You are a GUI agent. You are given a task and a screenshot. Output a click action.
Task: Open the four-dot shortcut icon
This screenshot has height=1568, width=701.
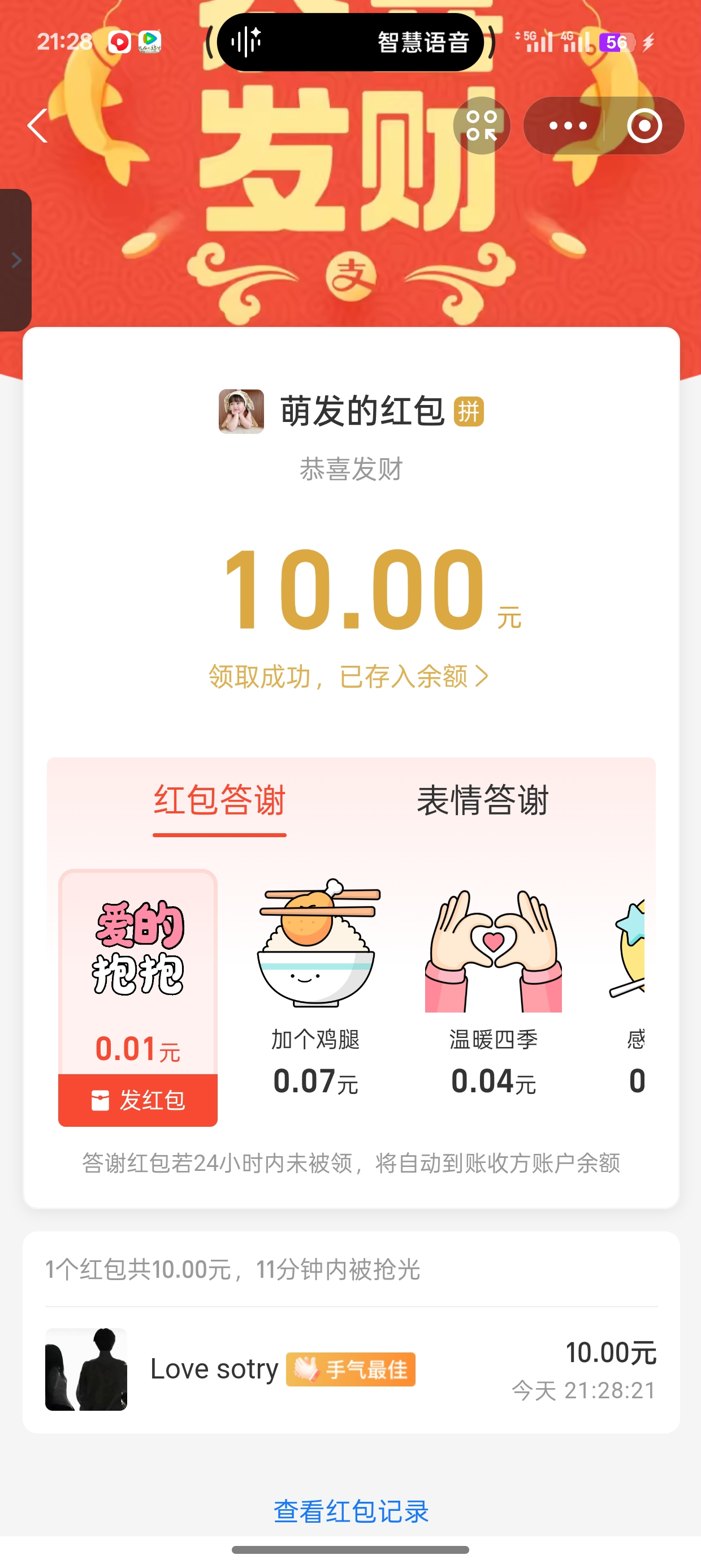point(481,126)
